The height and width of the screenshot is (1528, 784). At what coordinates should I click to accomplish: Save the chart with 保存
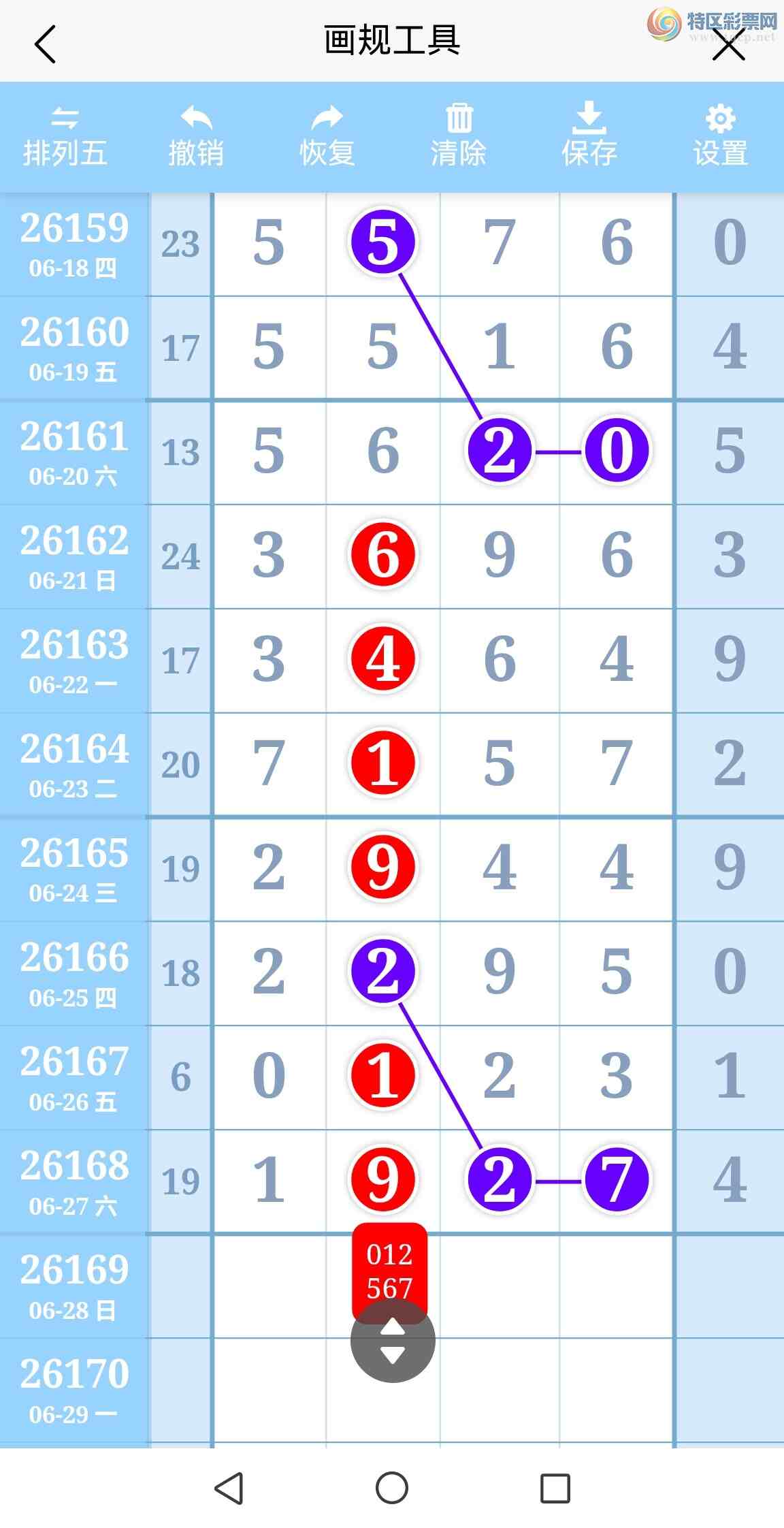[589, 137]
